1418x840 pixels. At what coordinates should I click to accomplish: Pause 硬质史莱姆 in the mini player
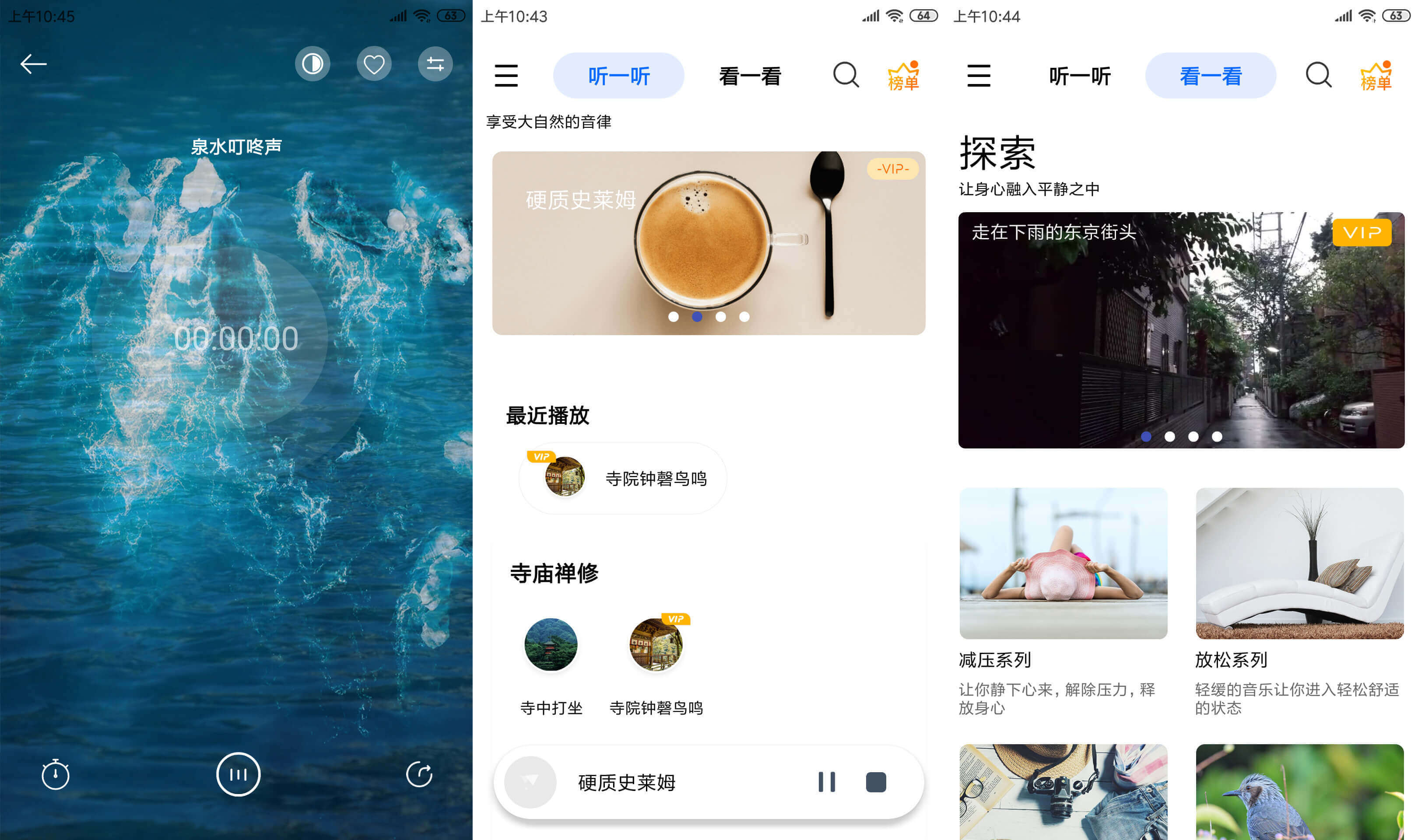[x=826, y=782]
